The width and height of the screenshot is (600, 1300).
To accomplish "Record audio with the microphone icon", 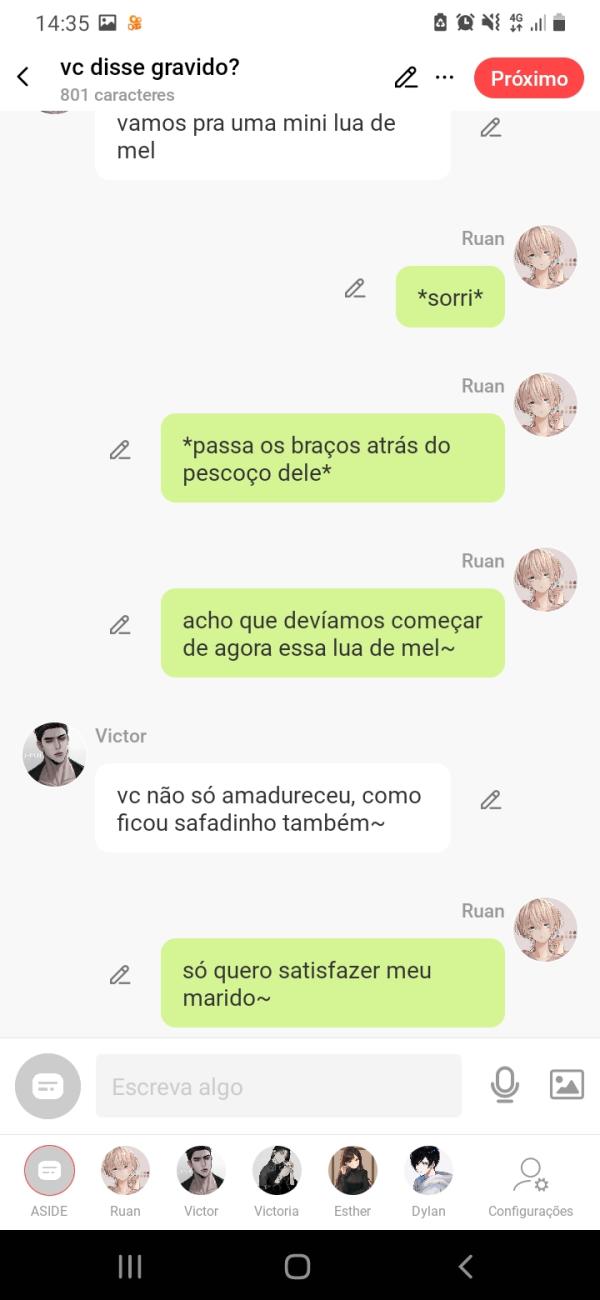I will point(505,1085).
